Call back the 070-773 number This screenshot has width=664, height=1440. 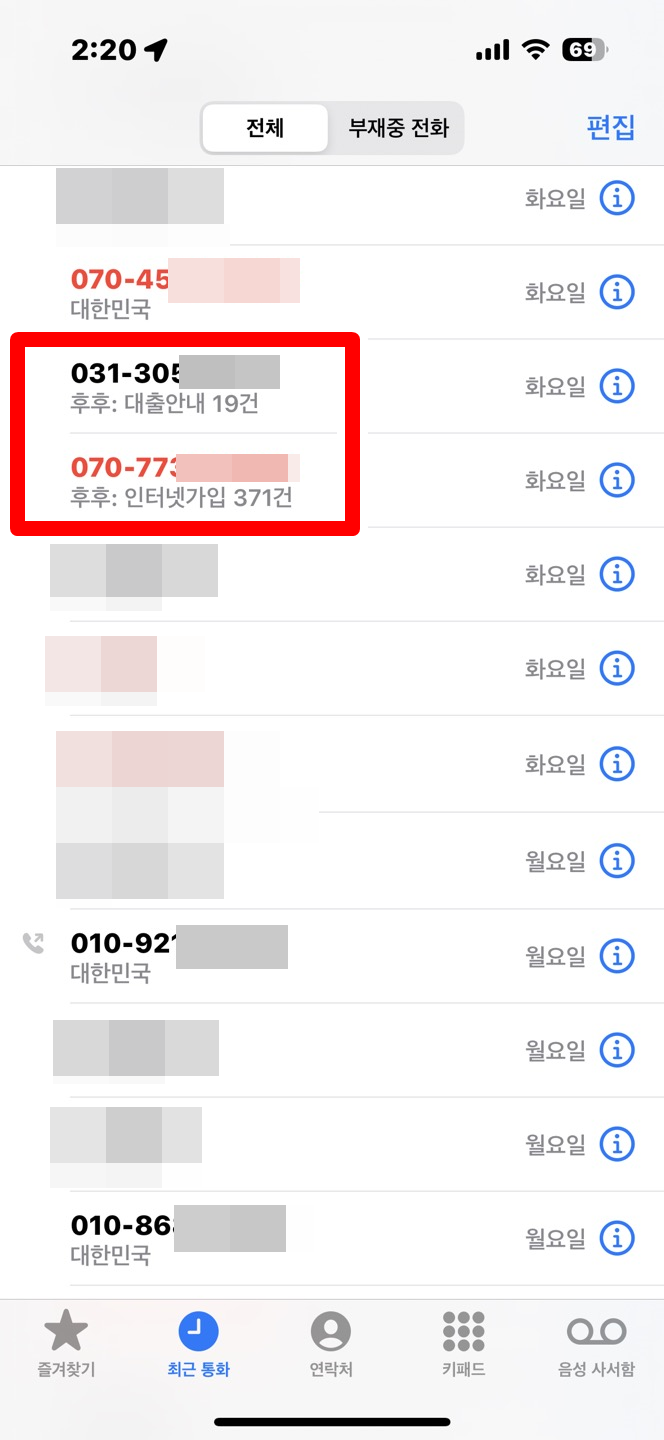pos(332,480)
